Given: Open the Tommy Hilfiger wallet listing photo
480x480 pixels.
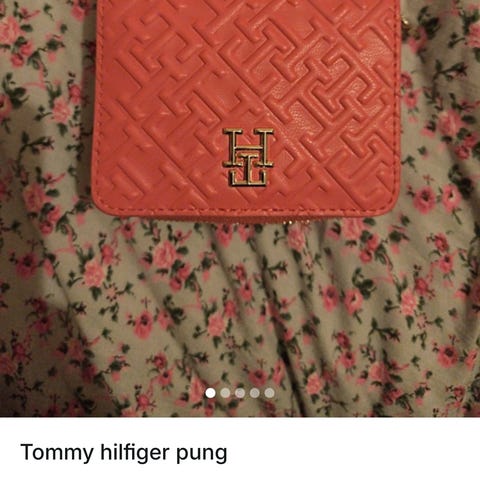Looking at the screenshot, I should [240, 208].
